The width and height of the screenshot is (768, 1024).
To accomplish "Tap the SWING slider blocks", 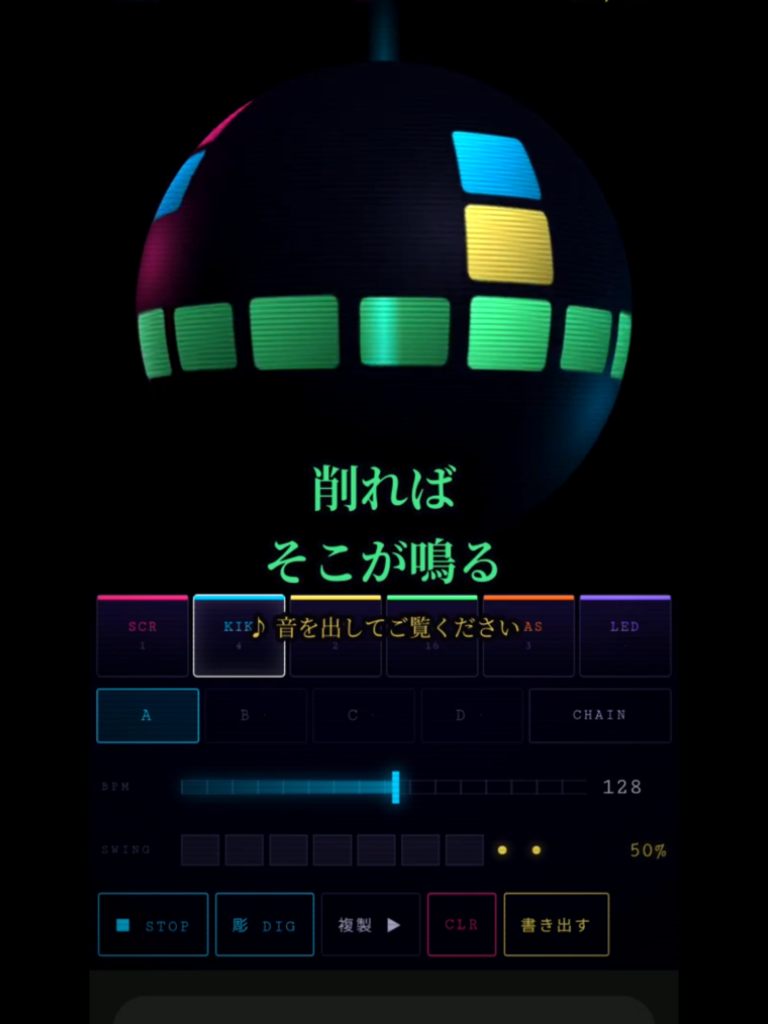I will point(332,850).
